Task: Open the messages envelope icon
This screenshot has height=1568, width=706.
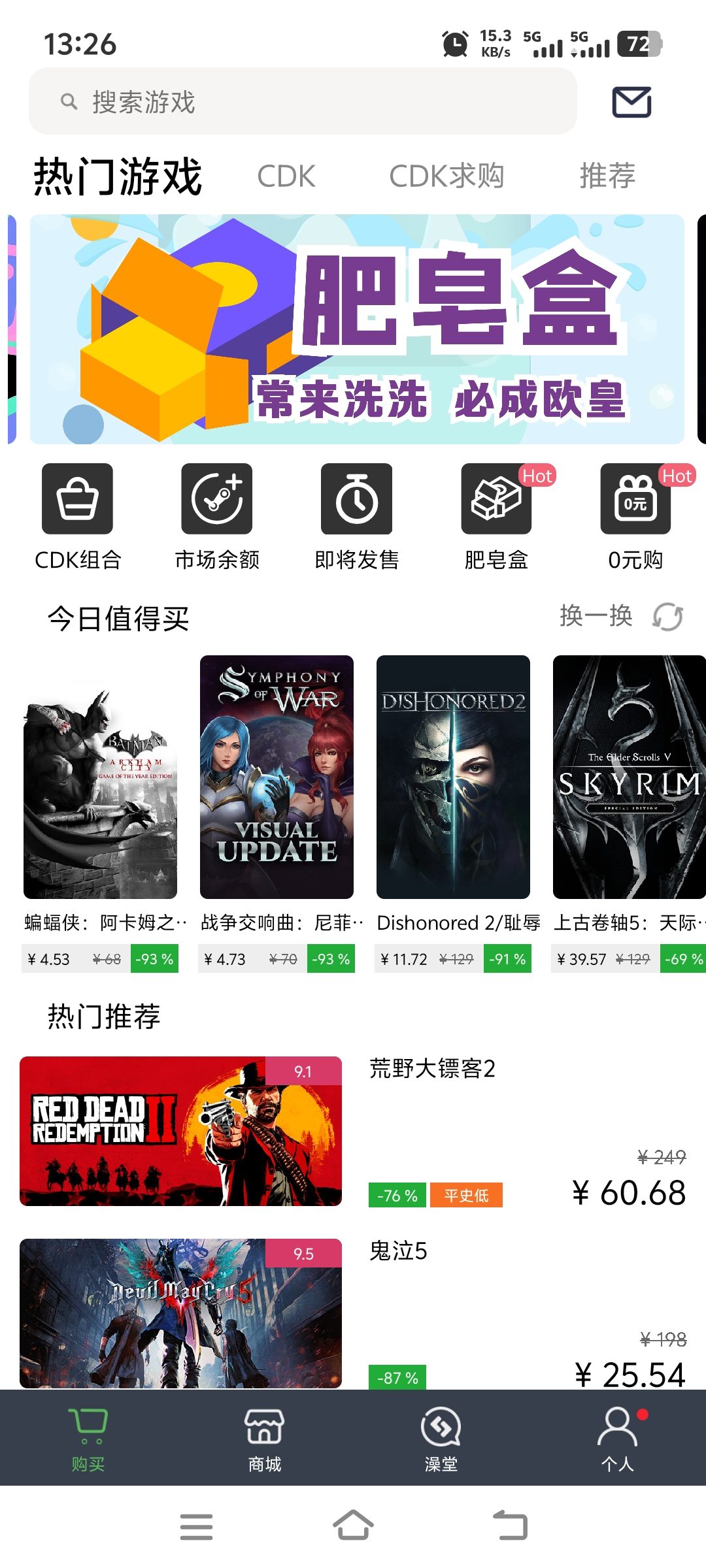Action: coord(631,102)
